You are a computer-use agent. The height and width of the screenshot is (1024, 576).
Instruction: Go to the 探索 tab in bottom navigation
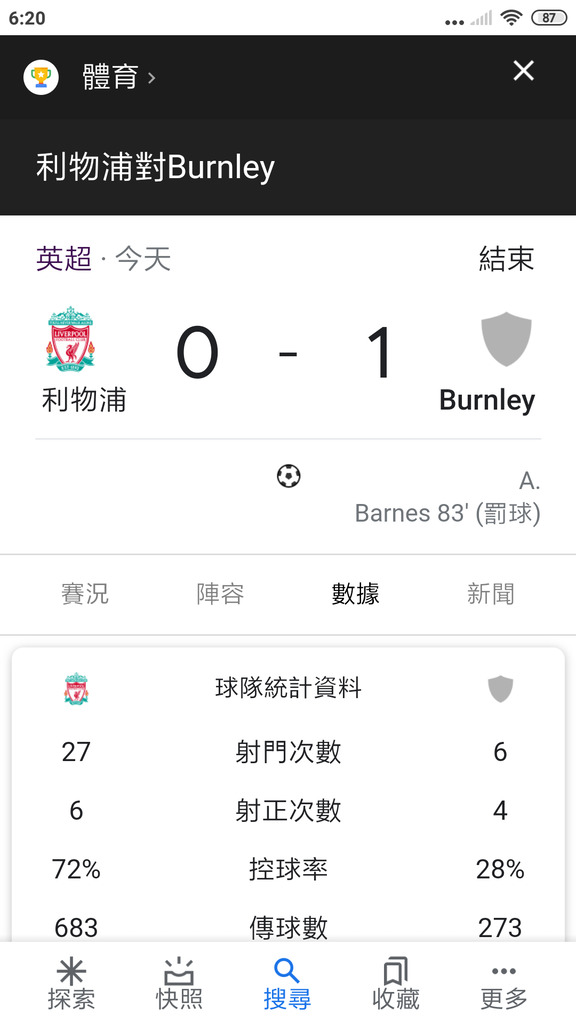[x=71, y=984]
